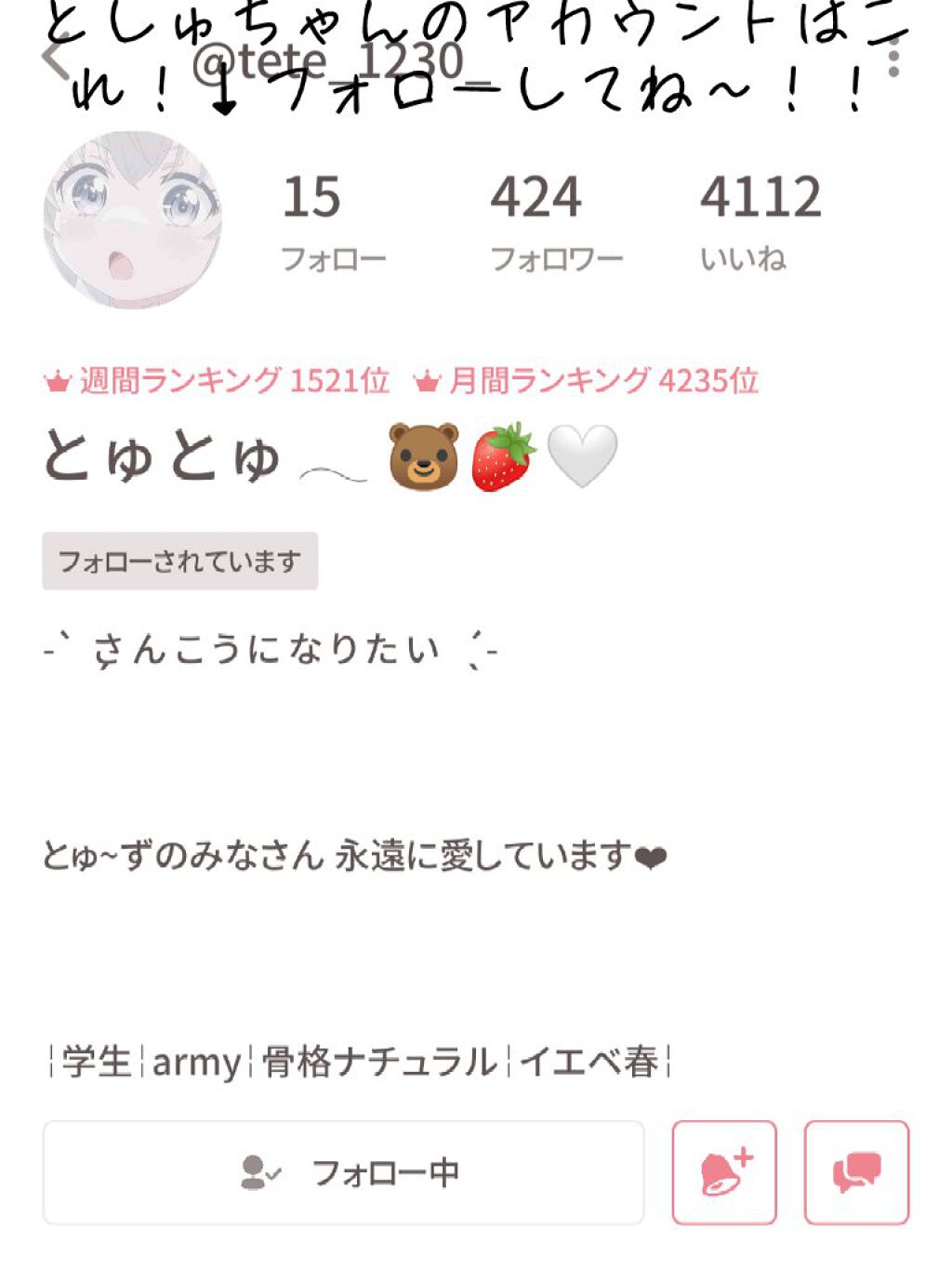Click the monthly ranking crown icon
Viewport: 952px width, 1269px height.
(428, 379)
